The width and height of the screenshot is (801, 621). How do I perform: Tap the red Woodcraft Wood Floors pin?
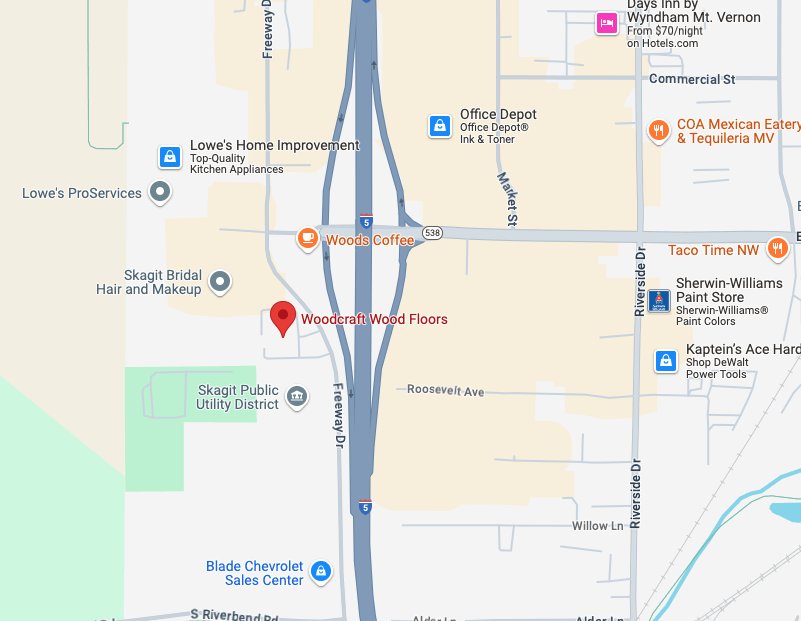pos(284,318)
